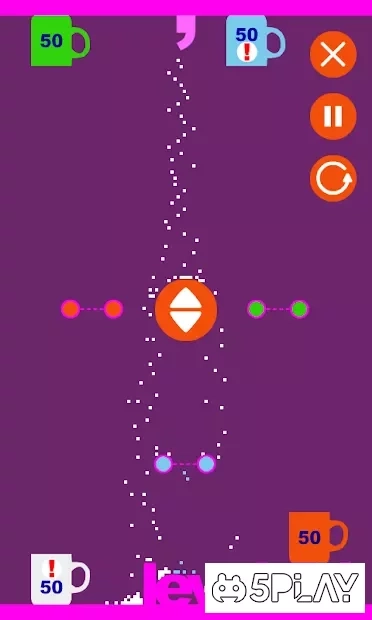Viewport: 372px width, 620px height.
Task: Close the level with the X button
Action: [x=333, y=55]
